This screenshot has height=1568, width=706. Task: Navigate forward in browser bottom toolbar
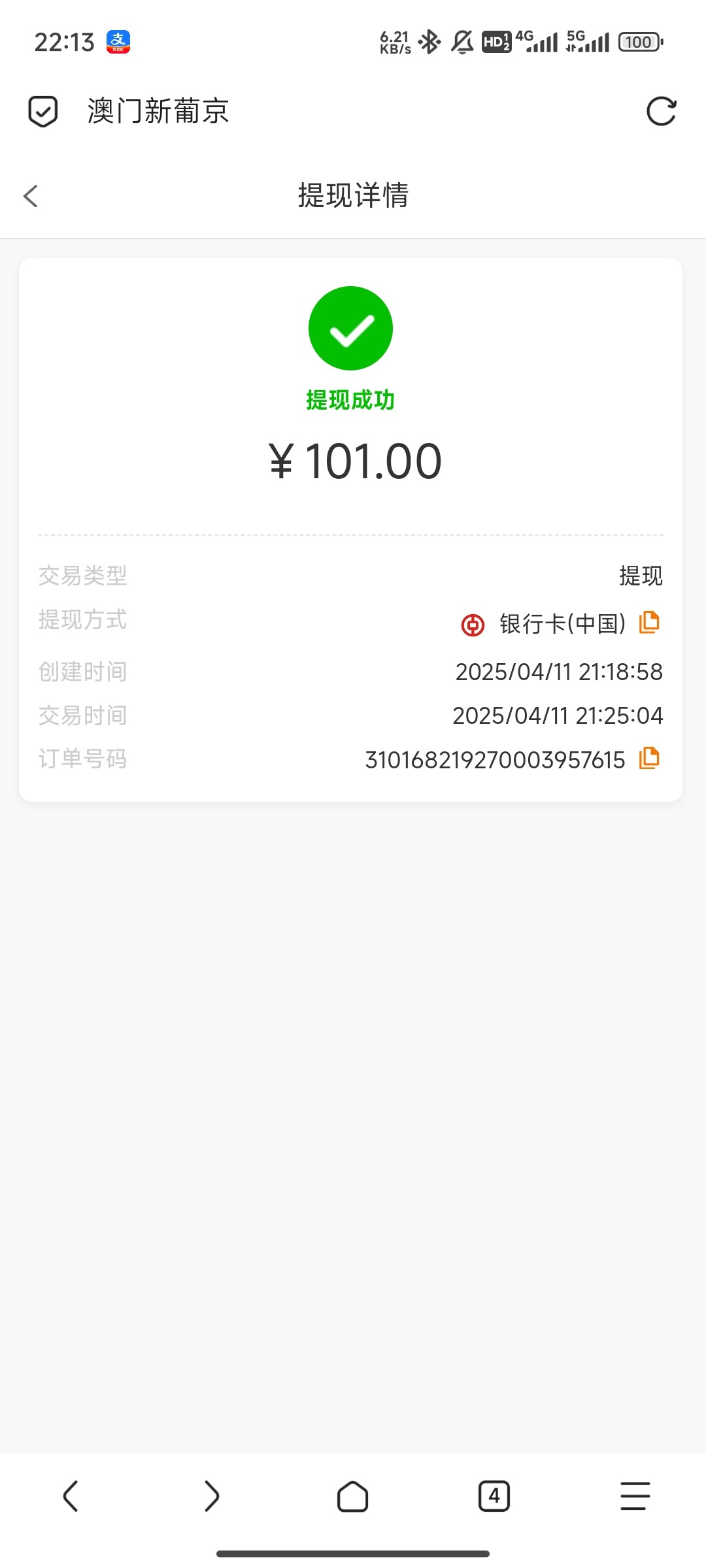click(212, 1496)
